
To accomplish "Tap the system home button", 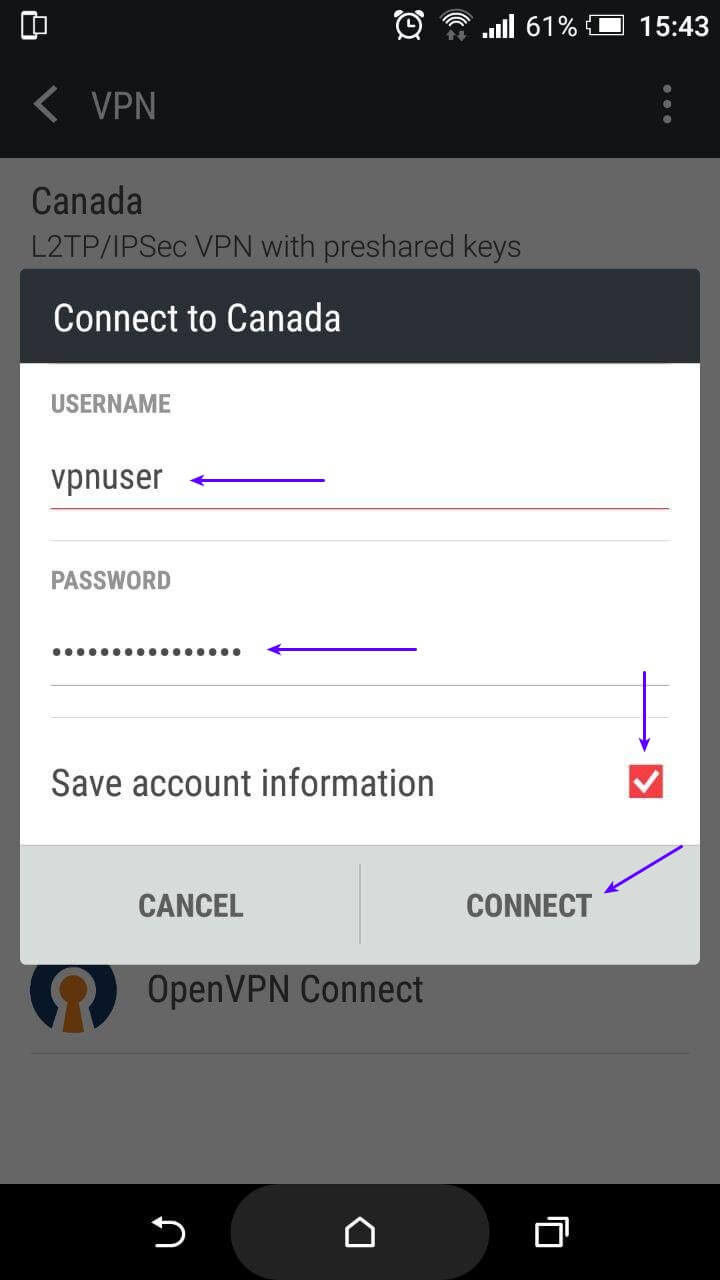I will pyautogui.click(x=360, y=1233).
